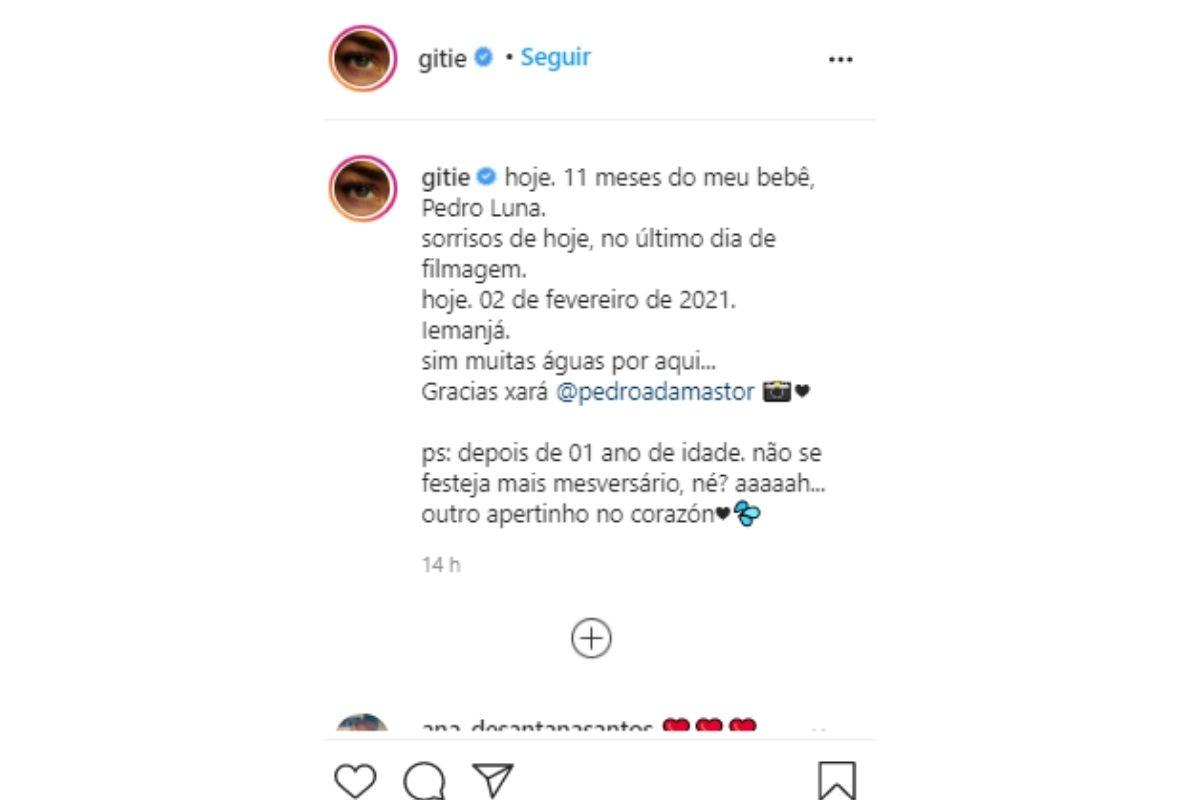The height and width of the screenshot is (800, 1200).
Task: Like this post with the heart
Action: coord(355,781)
